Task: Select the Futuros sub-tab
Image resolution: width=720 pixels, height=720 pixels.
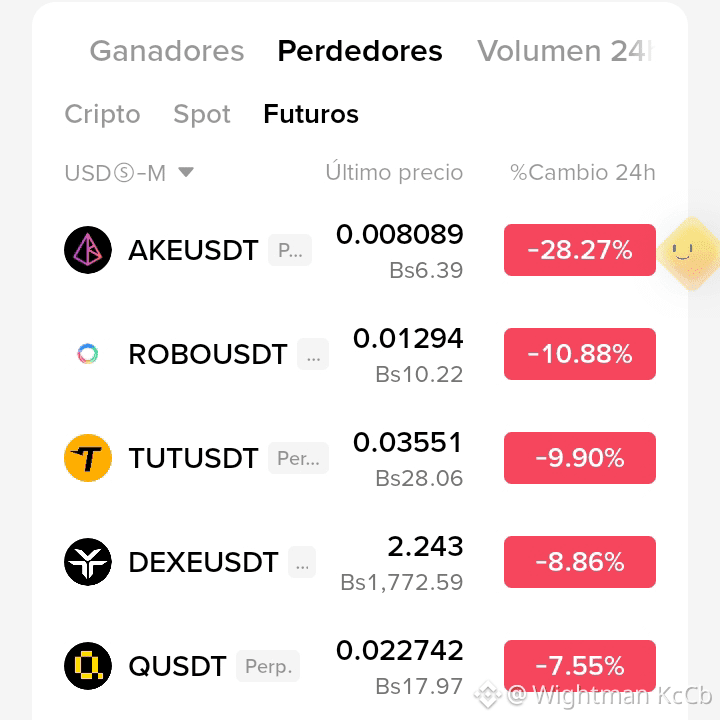Action: [311, 114]
